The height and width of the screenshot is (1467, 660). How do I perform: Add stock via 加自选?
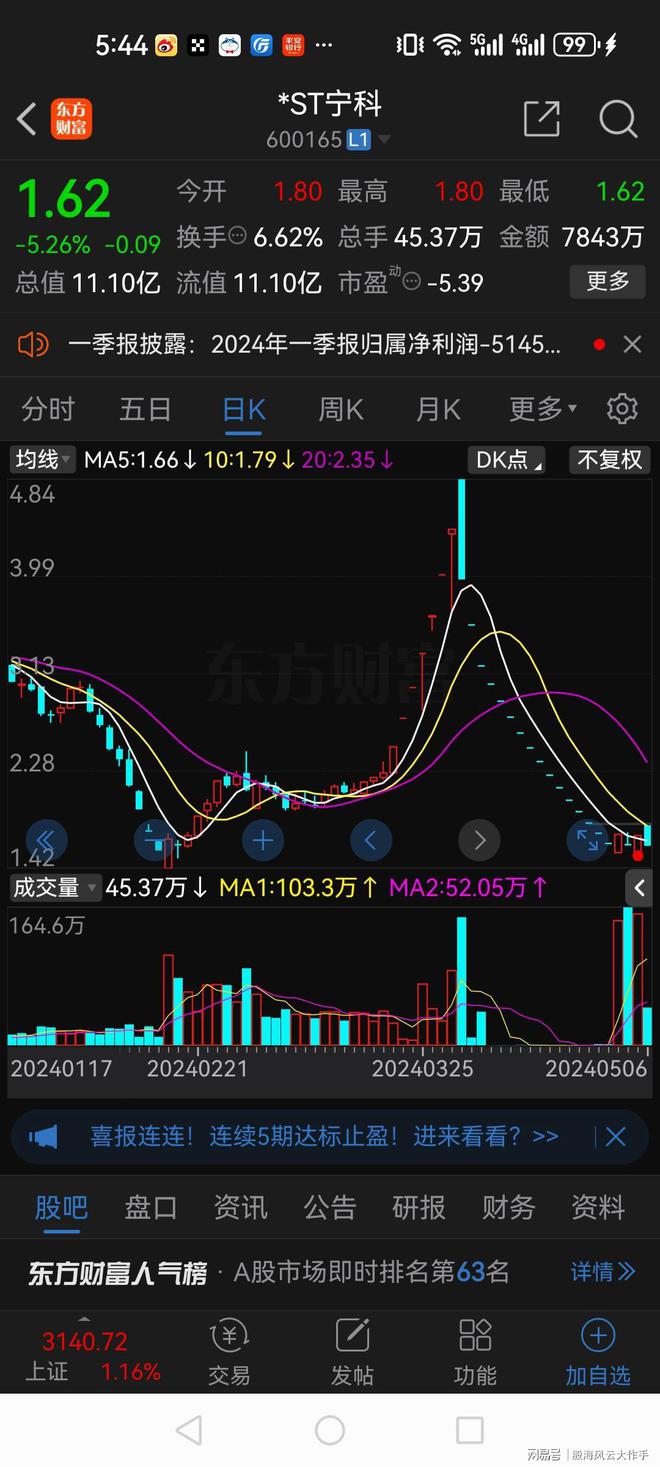coord(598,1353)
